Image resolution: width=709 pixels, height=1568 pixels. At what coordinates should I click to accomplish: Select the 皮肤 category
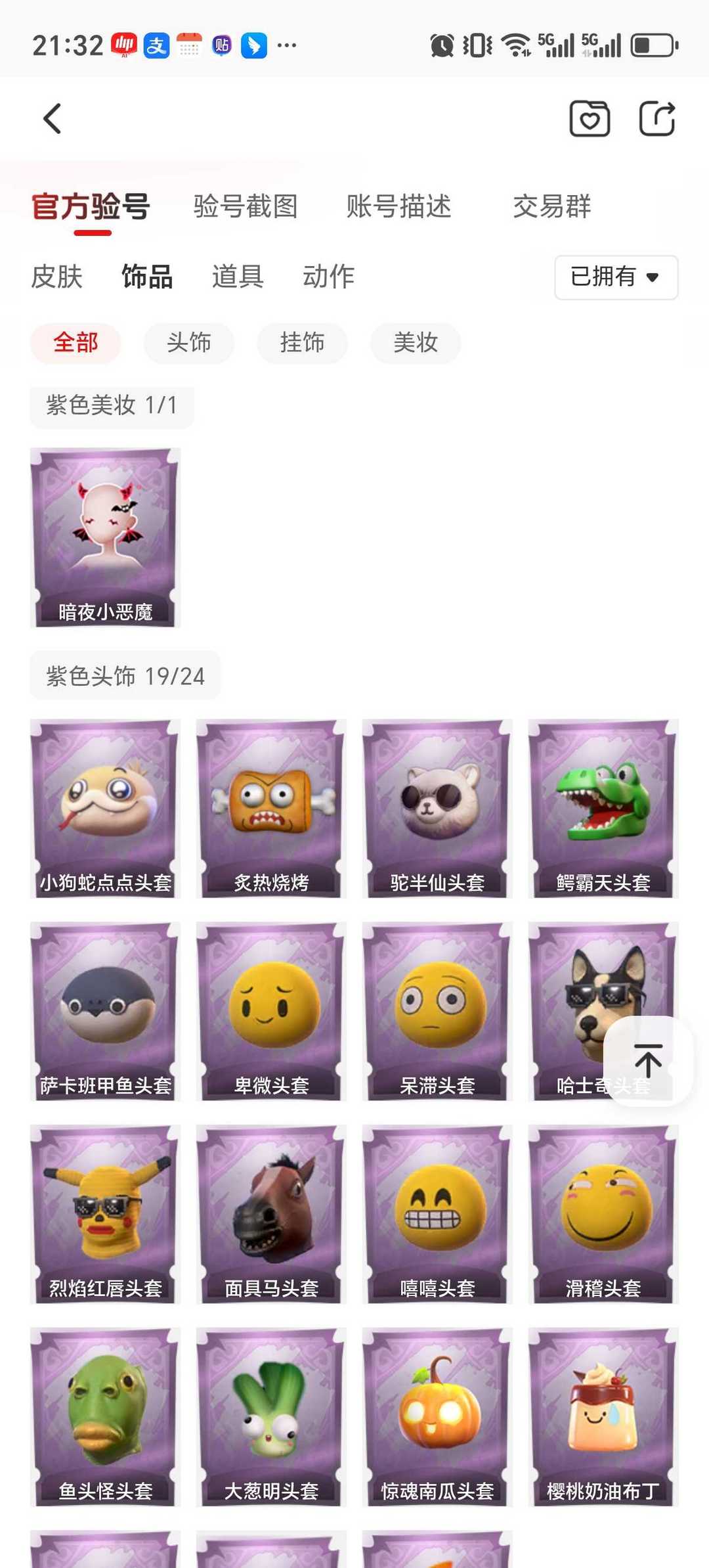57,277
